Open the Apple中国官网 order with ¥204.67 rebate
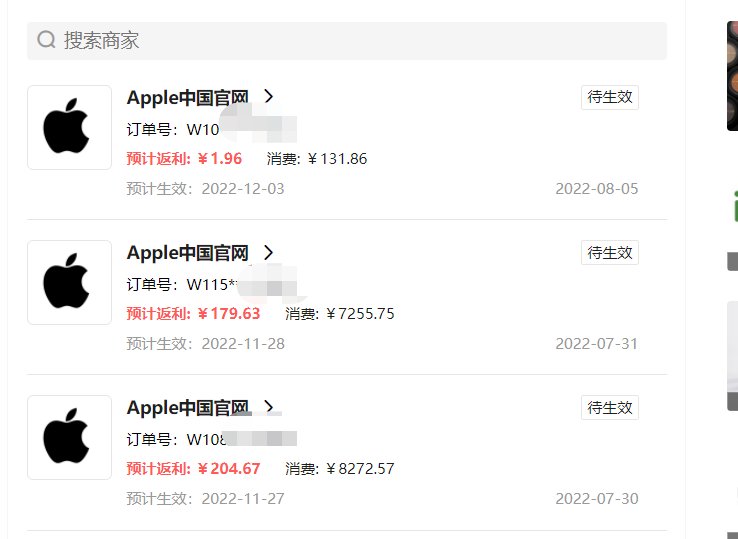Viewport: 738px width, 539px height. point(200,408)
